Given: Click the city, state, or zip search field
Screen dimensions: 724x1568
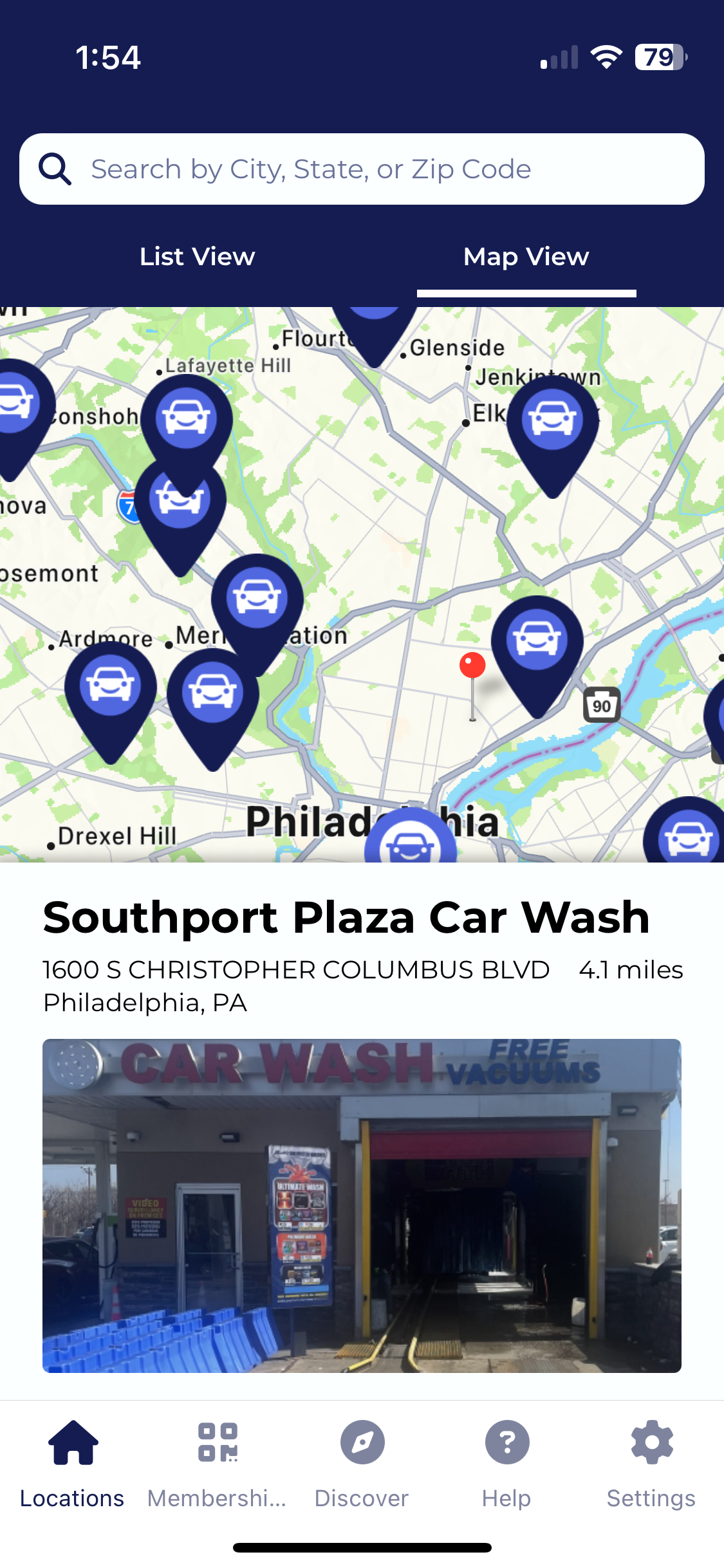Looking at the screenshot, I should 362,169.
